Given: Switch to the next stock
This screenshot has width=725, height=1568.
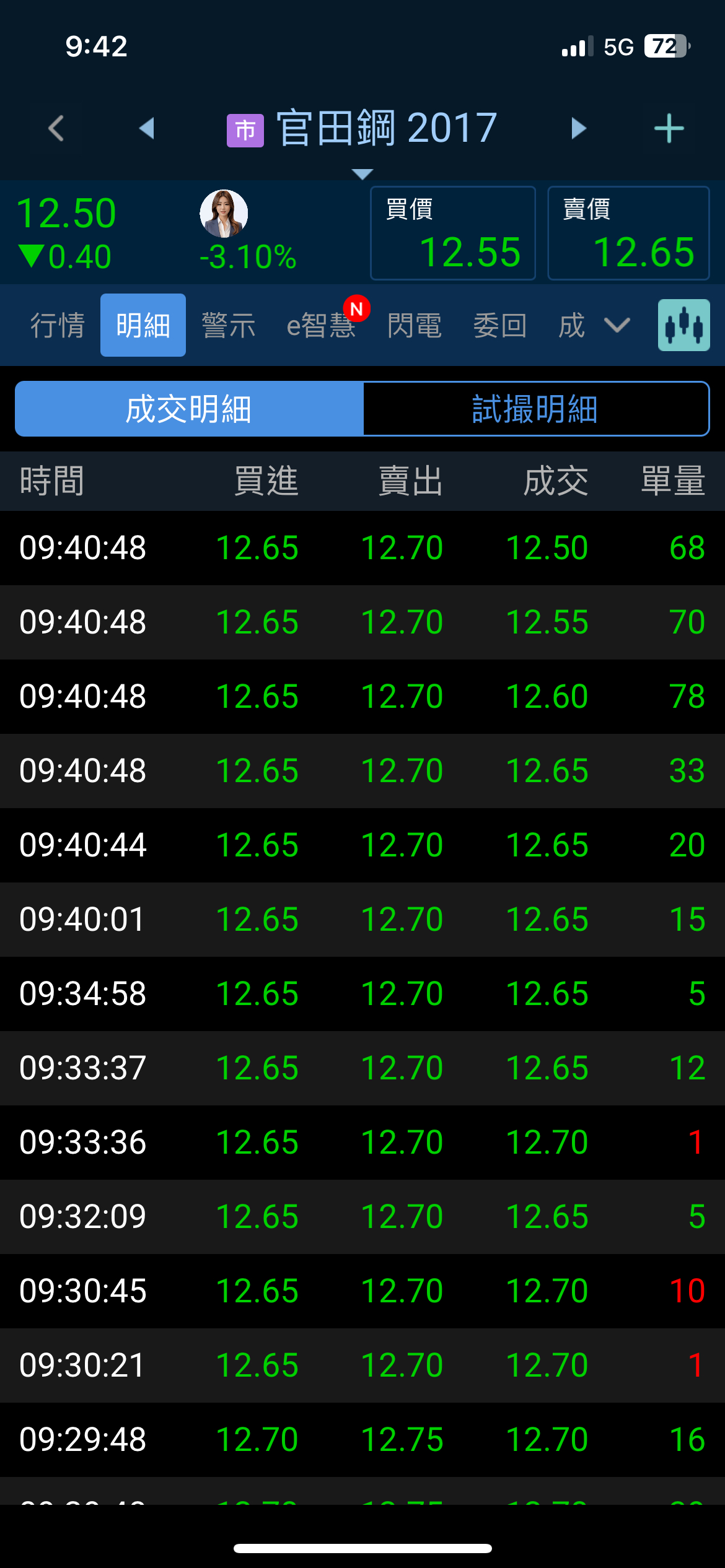Looking at the screenshot, I should 578,129.
